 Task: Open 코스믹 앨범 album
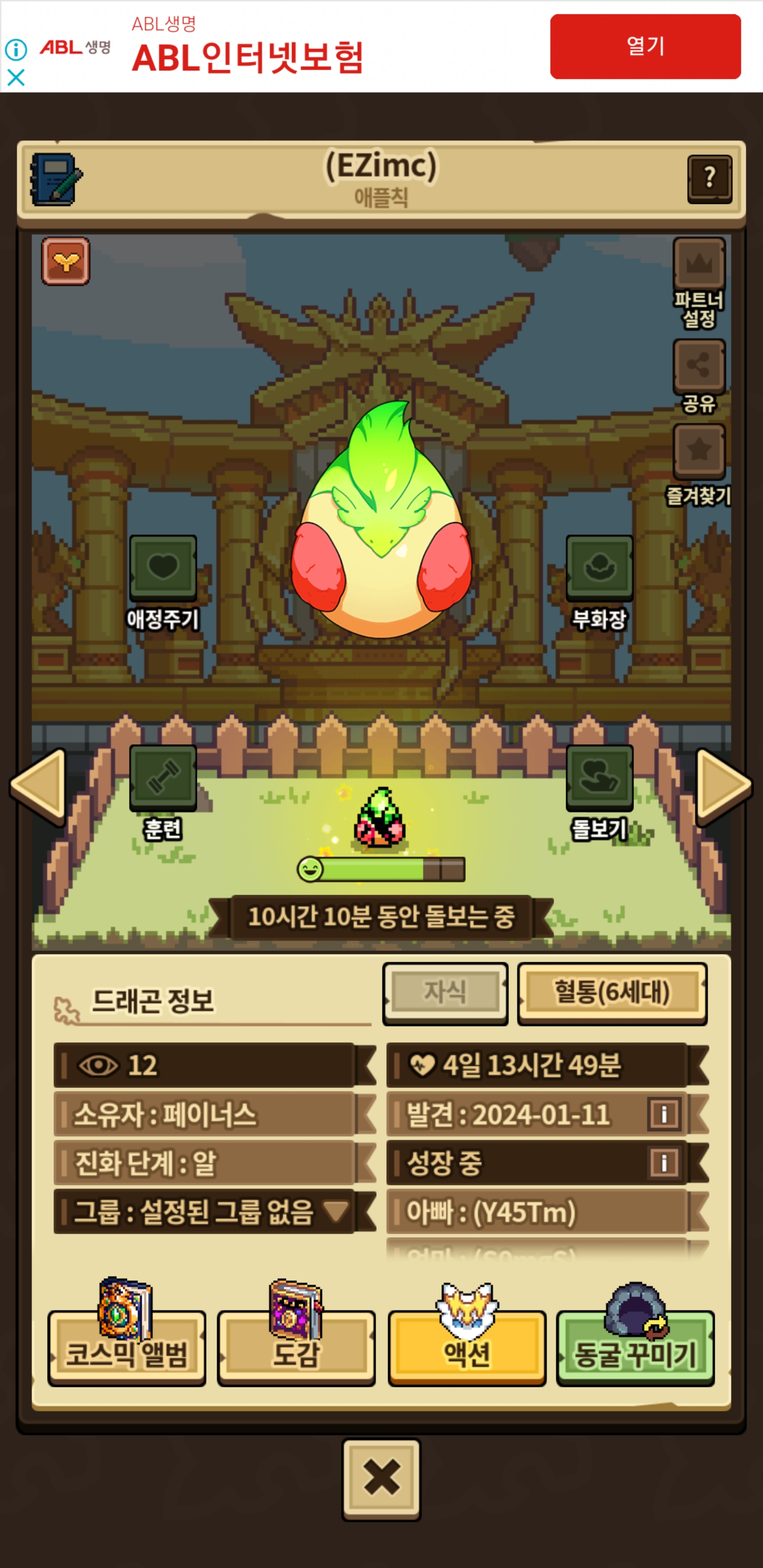[x=127, y=1348]
